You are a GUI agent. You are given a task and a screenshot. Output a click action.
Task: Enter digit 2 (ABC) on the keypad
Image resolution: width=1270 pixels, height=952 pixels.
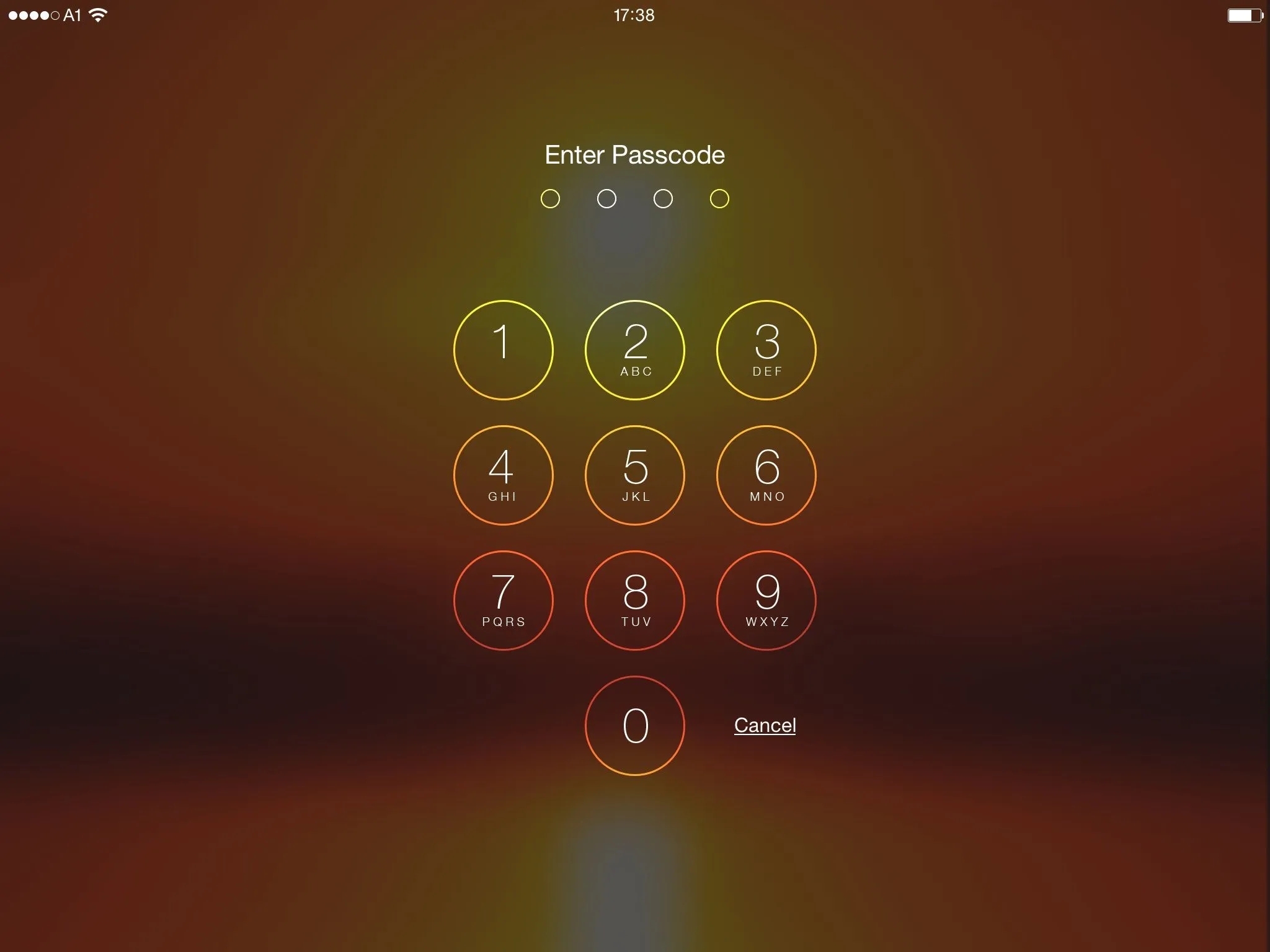coord(634,350)
